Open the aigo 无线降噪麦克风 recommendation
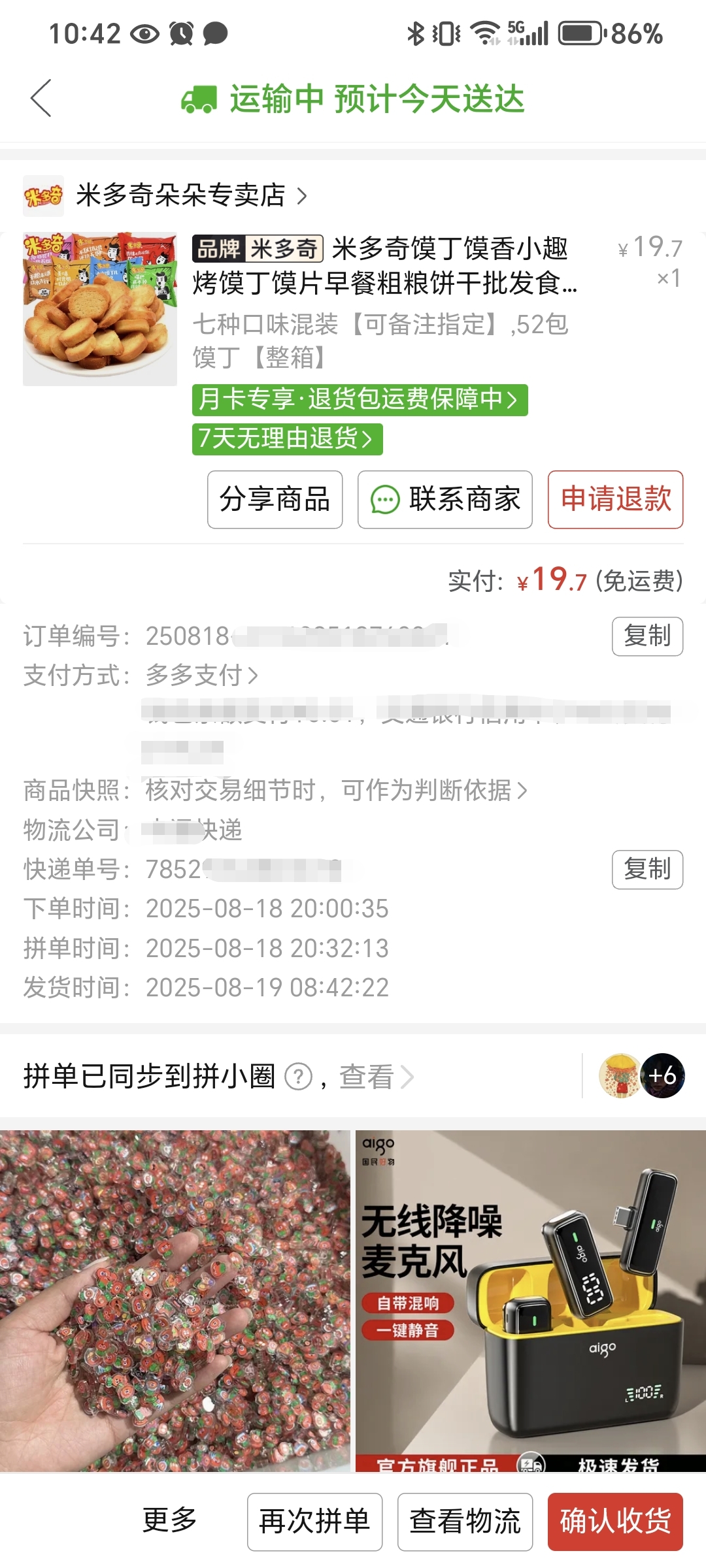706x1568 pixels. pyautogui.click(x=531, y=1300)
